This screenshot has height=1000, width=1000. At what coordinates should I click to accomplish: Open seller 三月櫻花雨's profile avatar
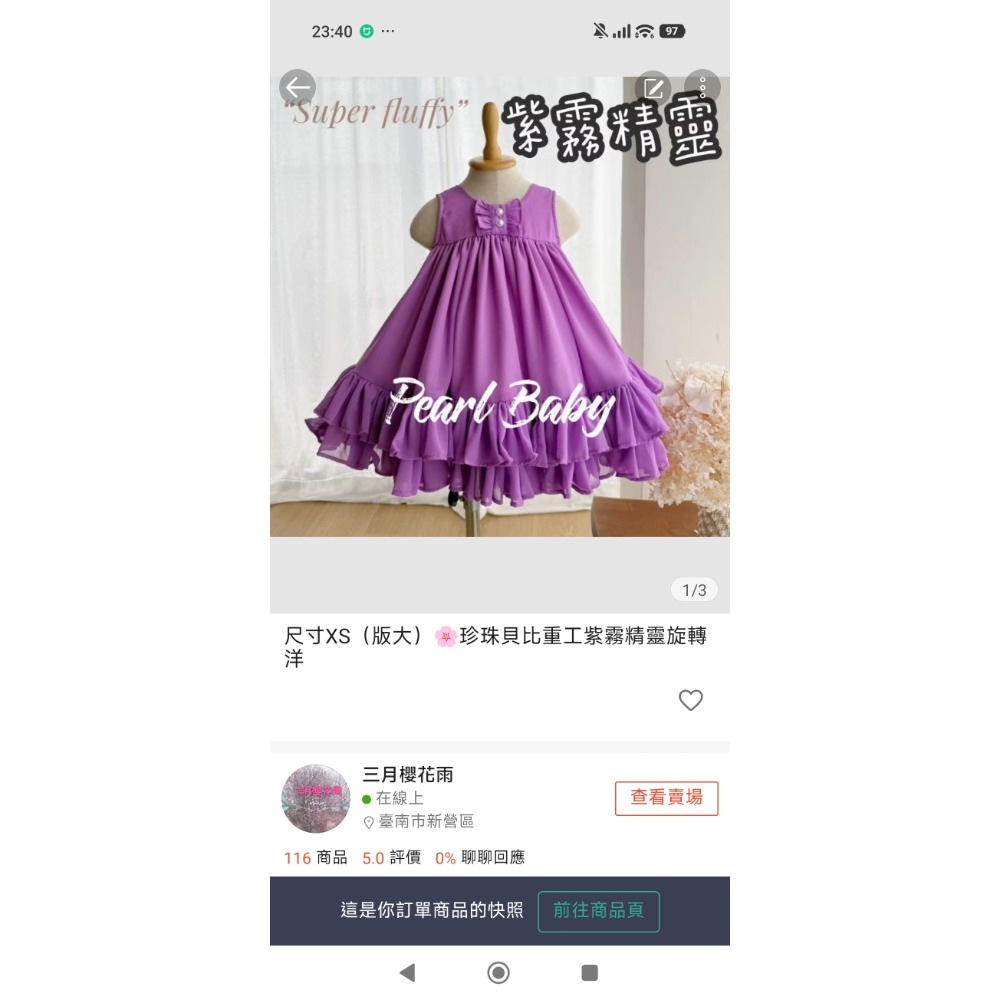(316, 799)
